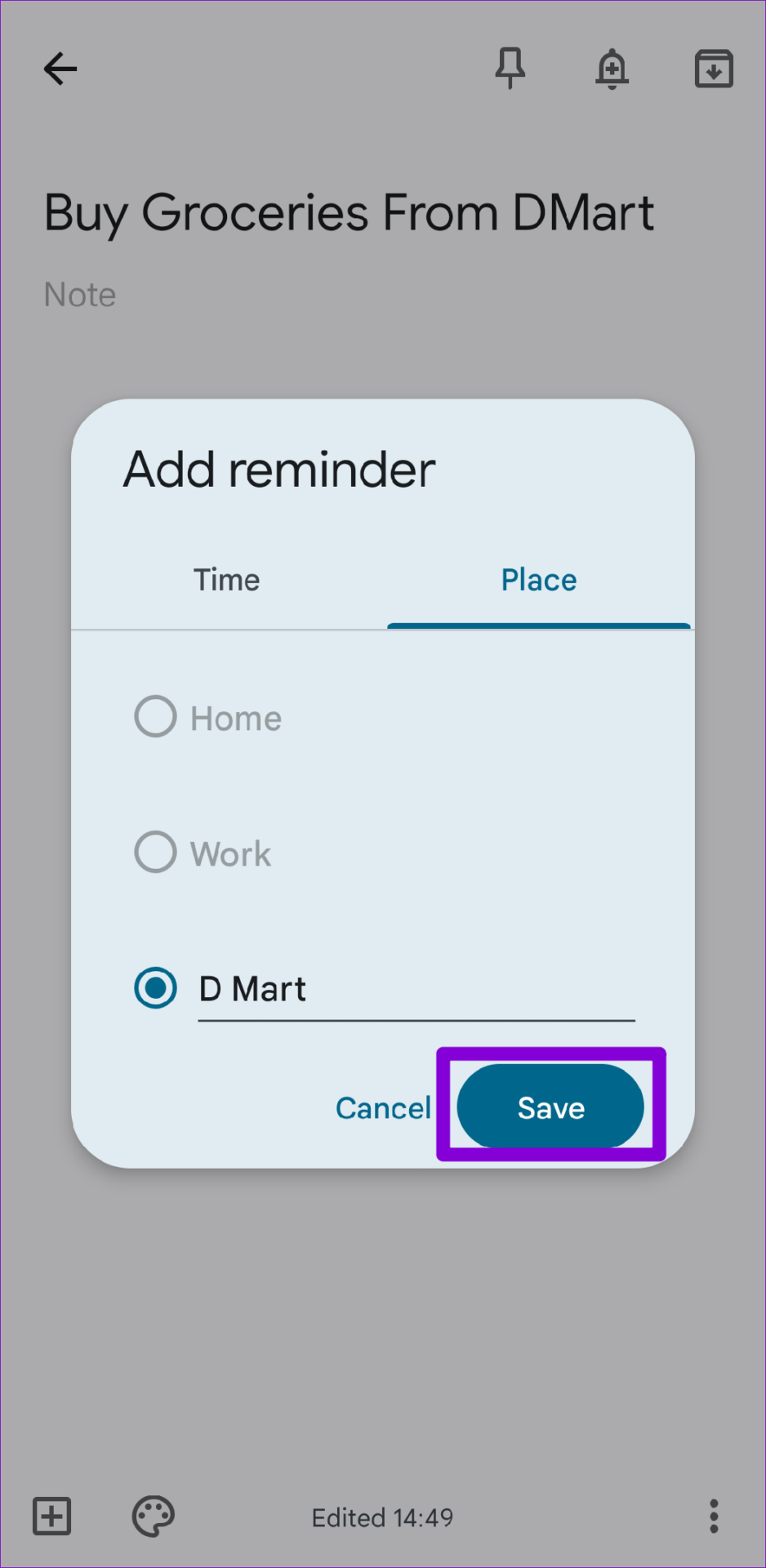Edit the D Mart location field
The image size is (766, 1568).
(416, 990)
